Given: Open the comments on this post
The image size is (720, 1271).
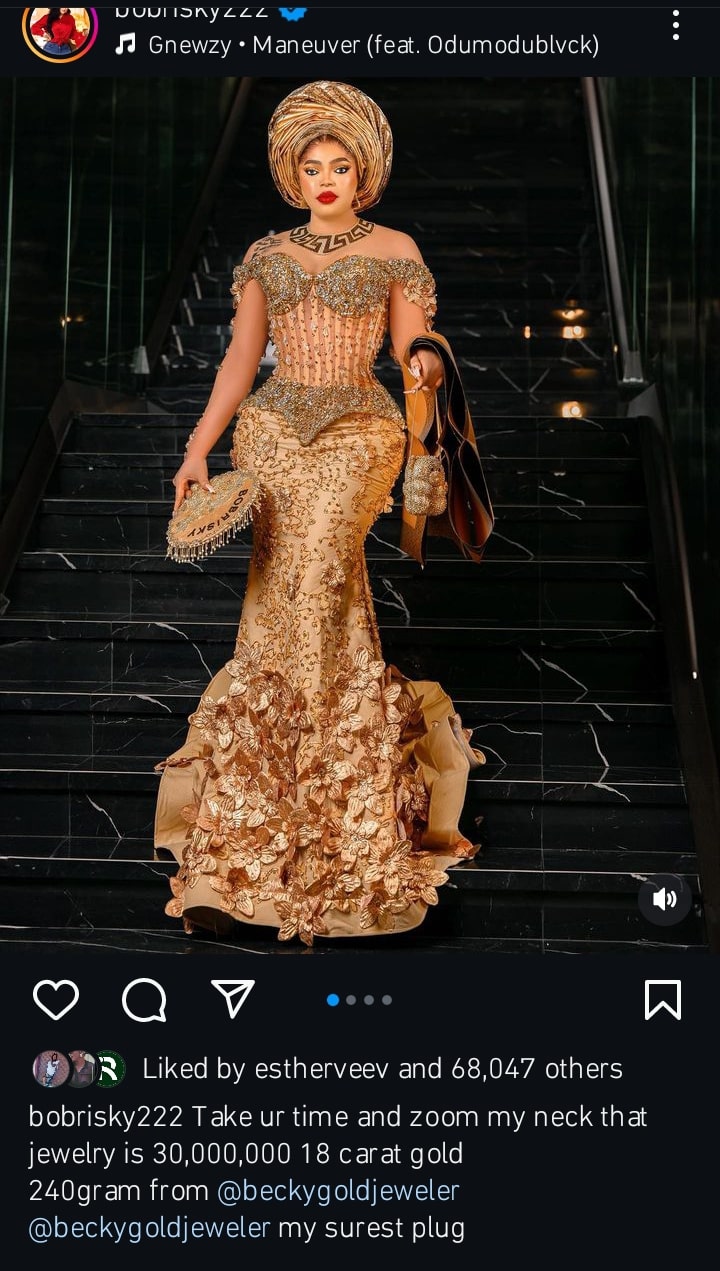Looking at the screenshot, I should [x=144, y=999].
